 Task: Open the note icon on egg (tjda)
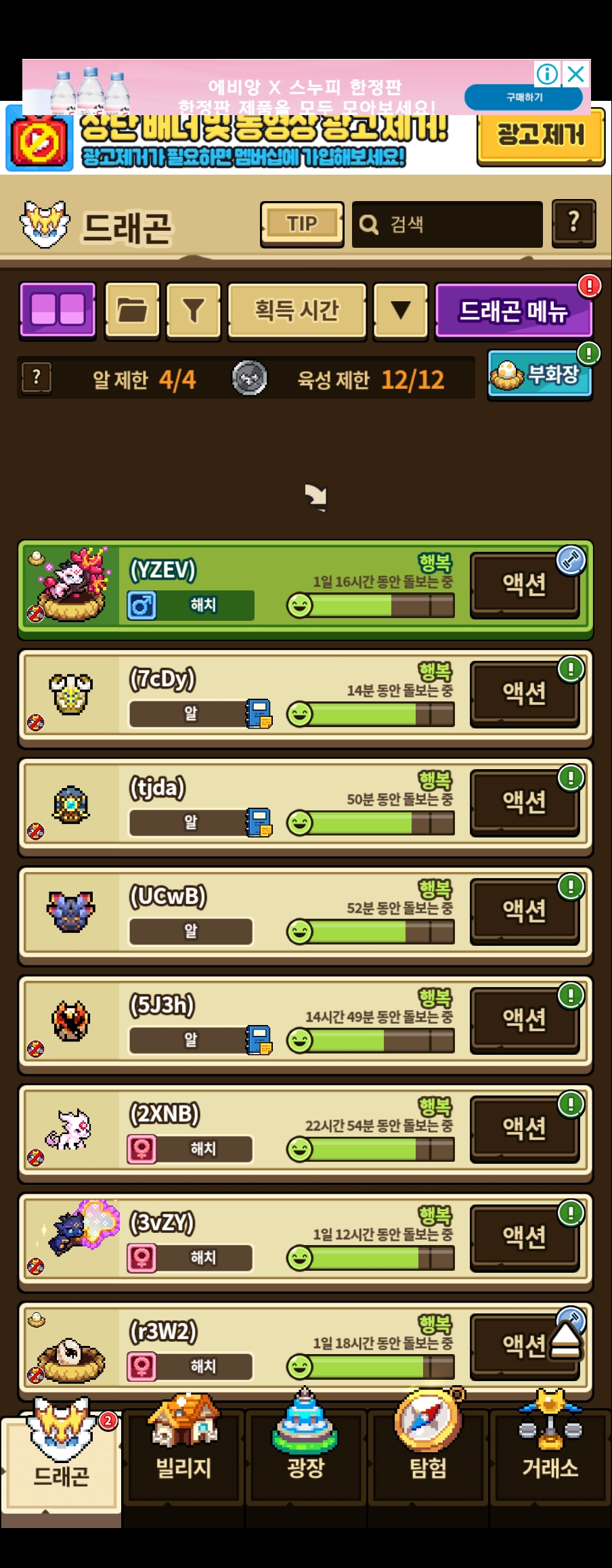(x=259, y=823)
